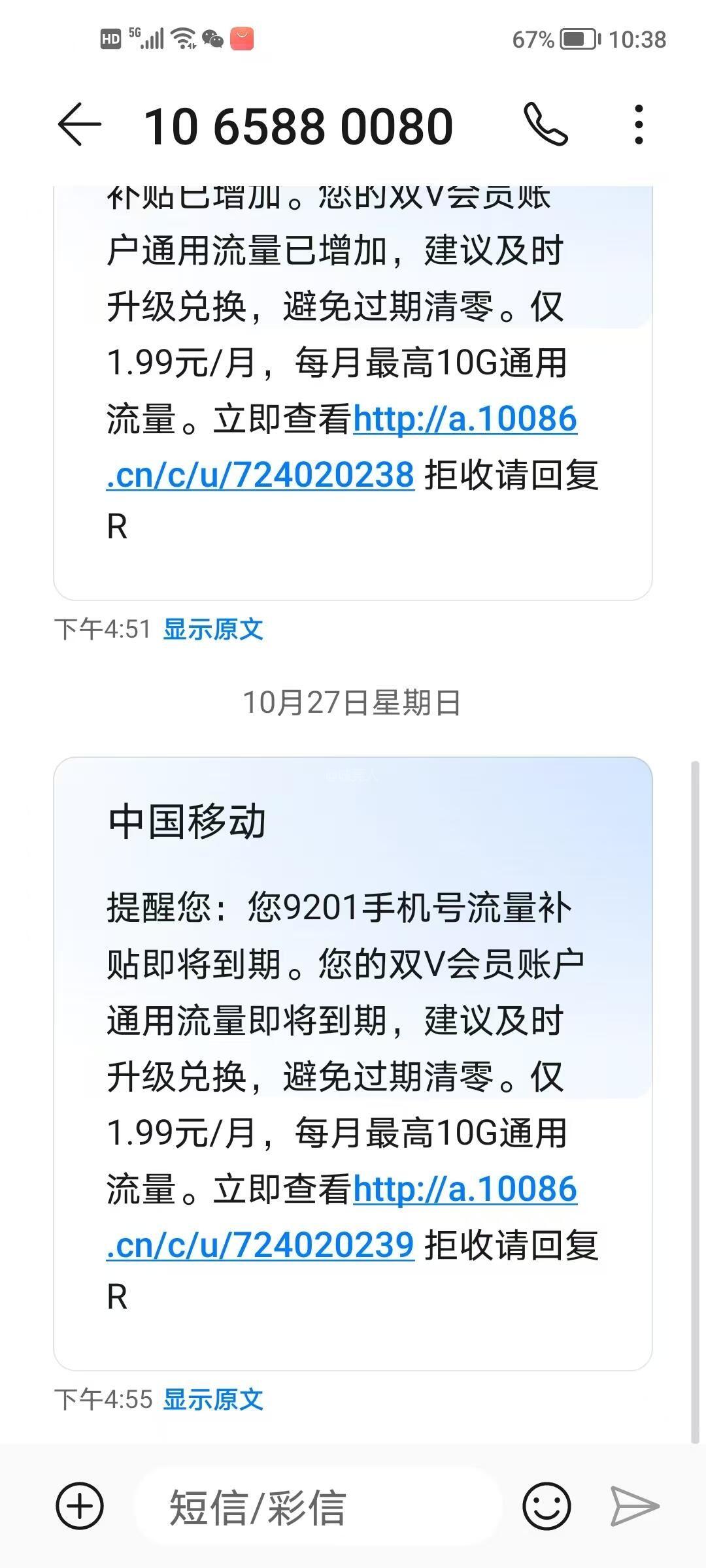Viewport: 706px width, 1568px height.
Task: Call the number 10 6588 0080
Action: coord(546,124)
